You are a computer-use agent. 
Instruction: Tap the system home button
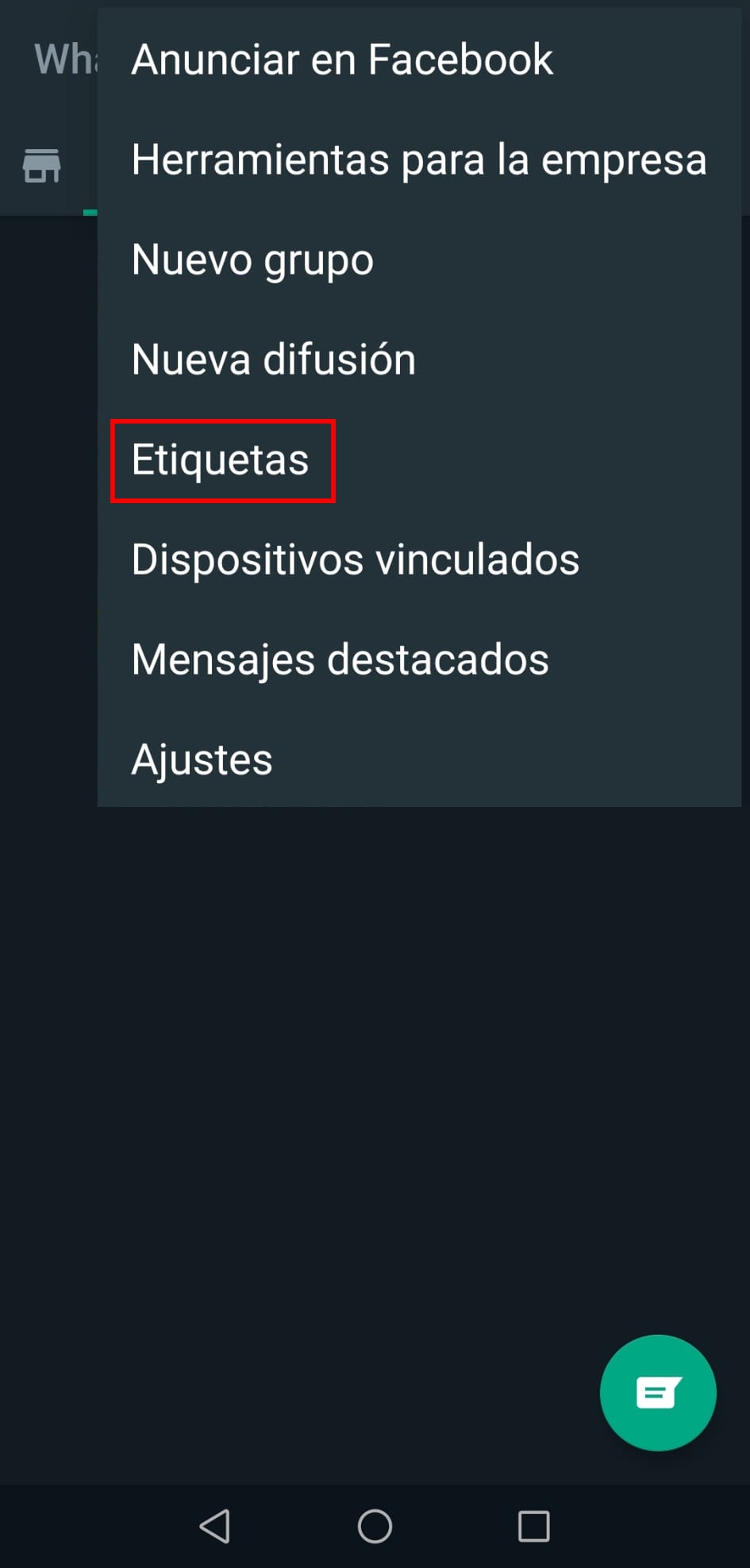tap(375, 1525)
